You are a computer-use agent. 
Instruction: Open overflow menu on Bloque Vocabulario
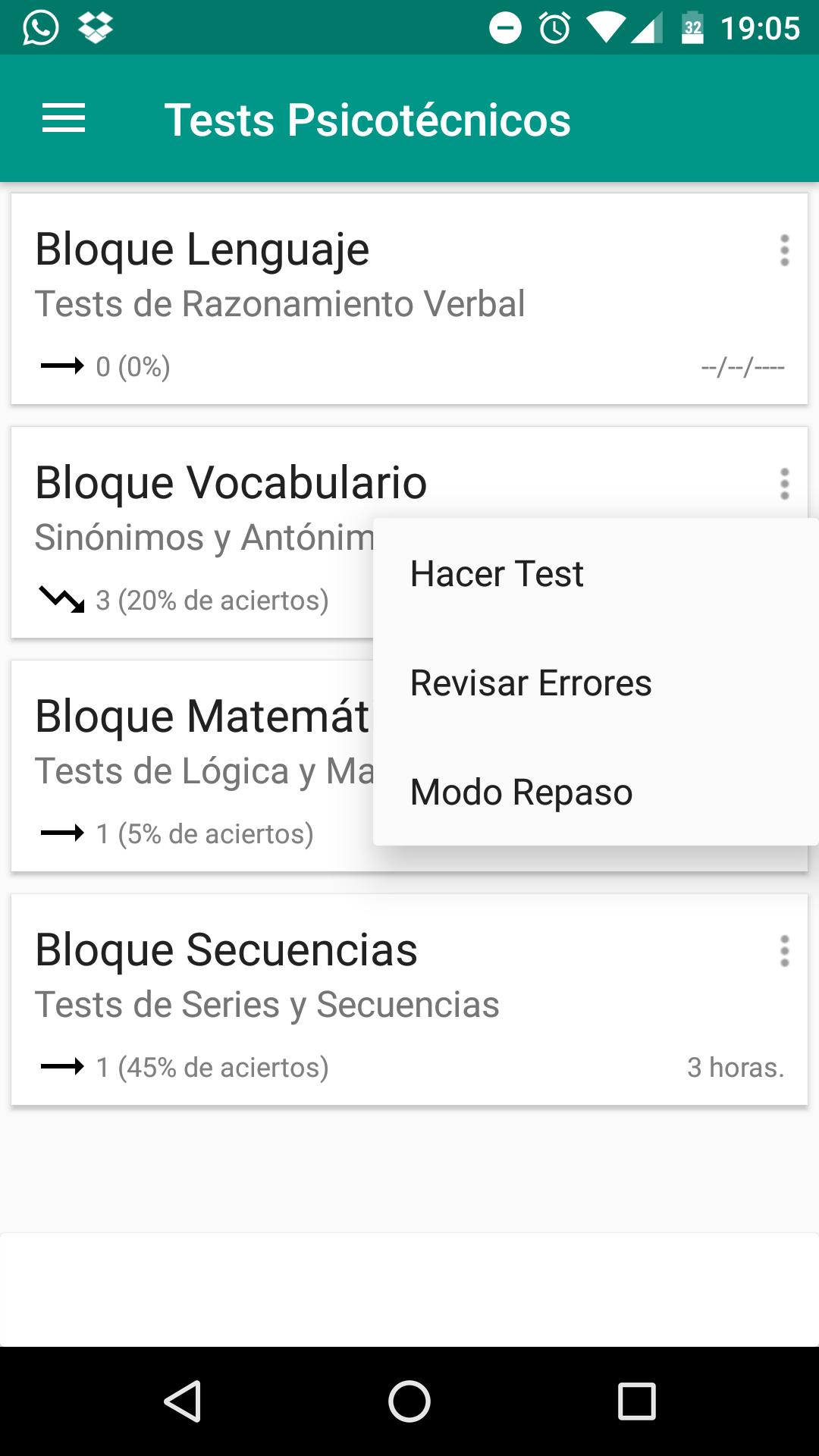click(784, 484)
